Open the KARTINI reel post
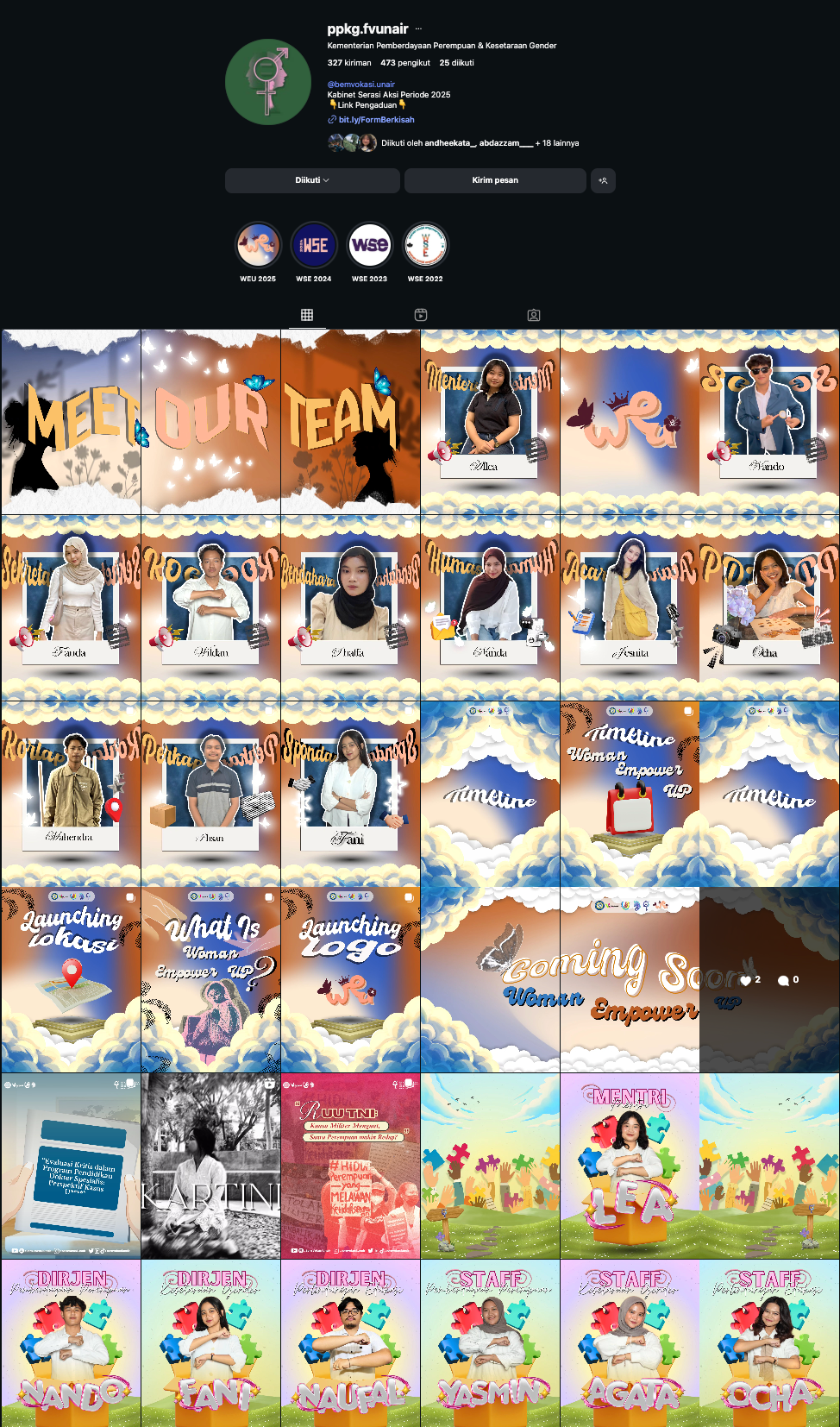 (210, 1166)
